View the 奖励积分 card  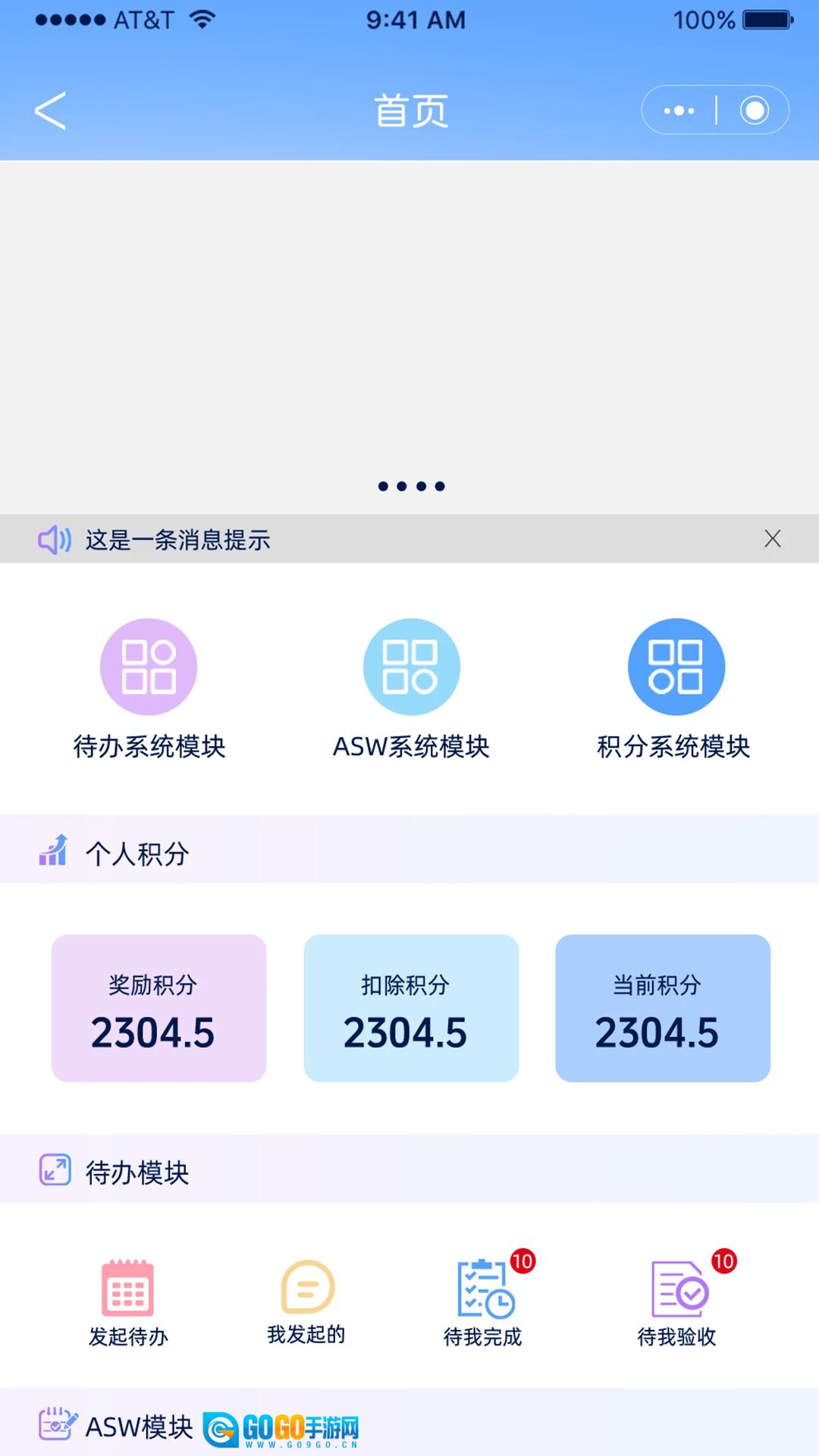(x=158, y=1008)
